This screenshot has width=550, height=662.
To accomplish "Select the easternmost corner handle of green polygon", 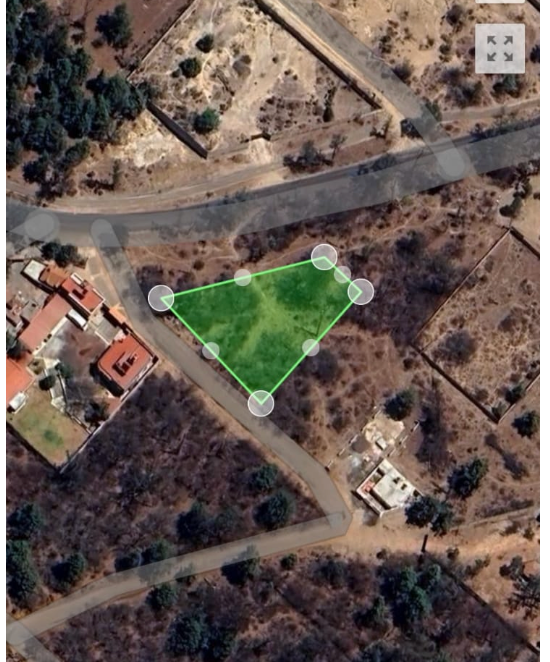I will (x=361, y=292).
